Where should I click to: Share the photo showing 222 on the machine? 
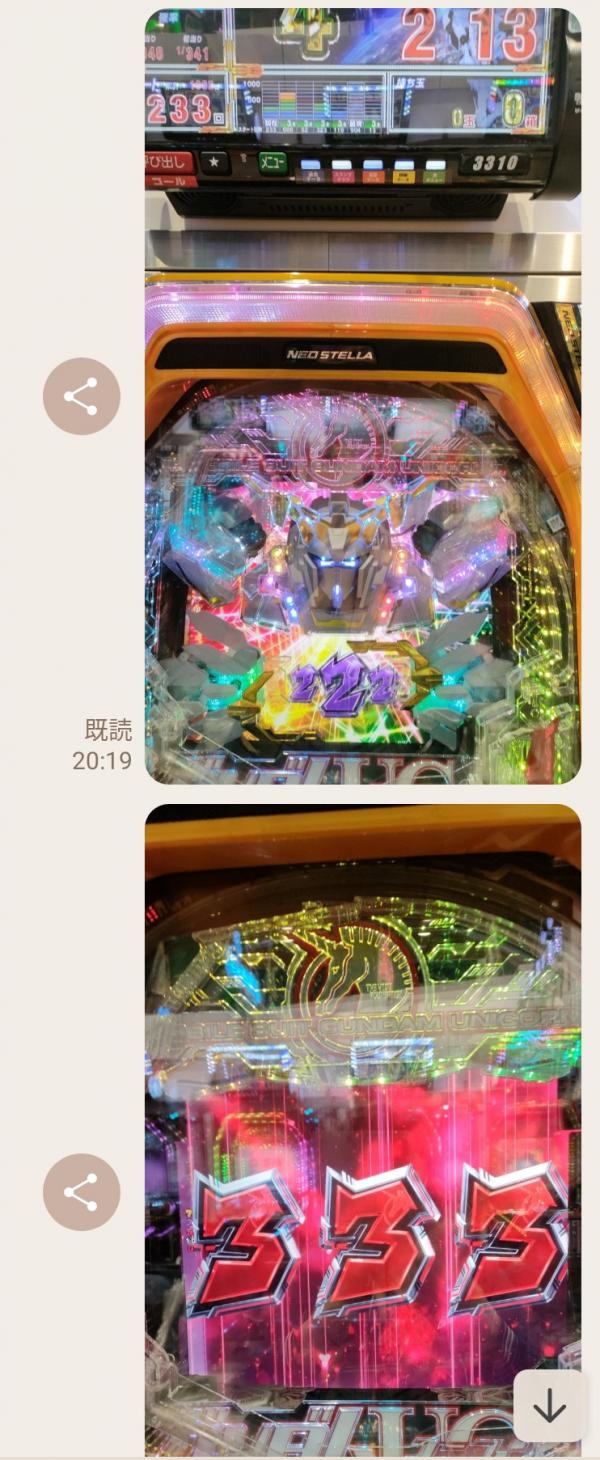(x=81, y=396)
